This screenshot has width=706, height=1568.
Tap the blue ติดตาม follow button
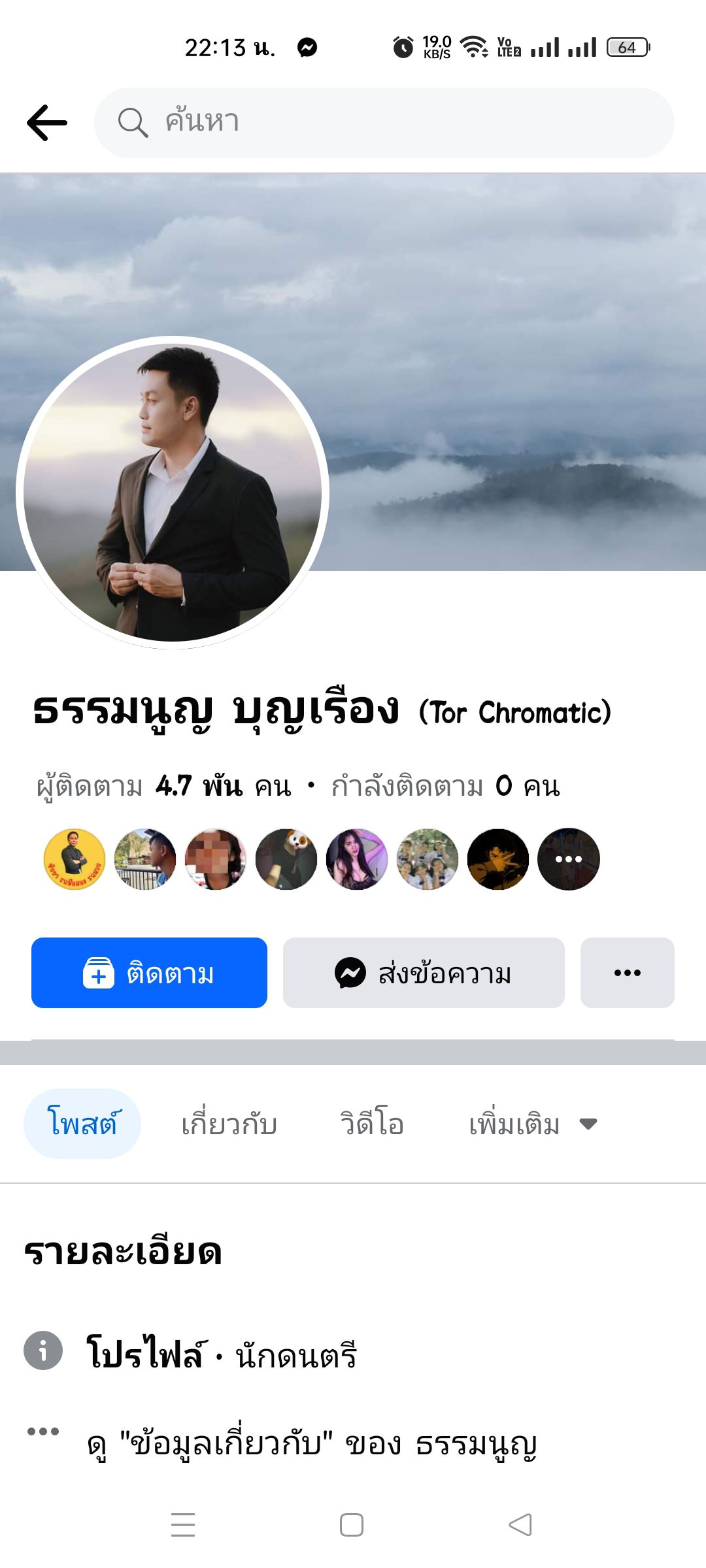pyautogui.click(x=149, y=973)
